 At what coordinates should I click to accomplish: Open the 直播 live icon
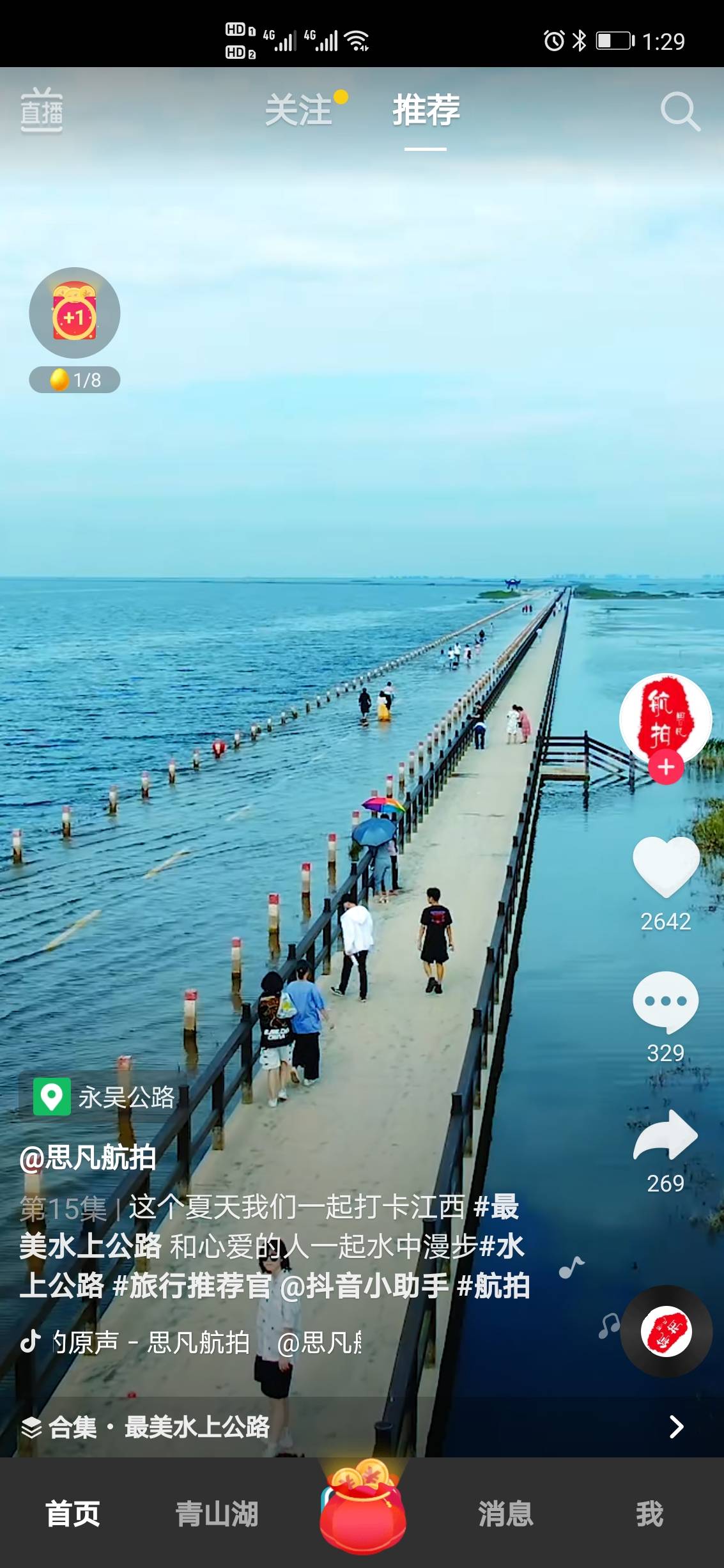[x=42, y=111]
